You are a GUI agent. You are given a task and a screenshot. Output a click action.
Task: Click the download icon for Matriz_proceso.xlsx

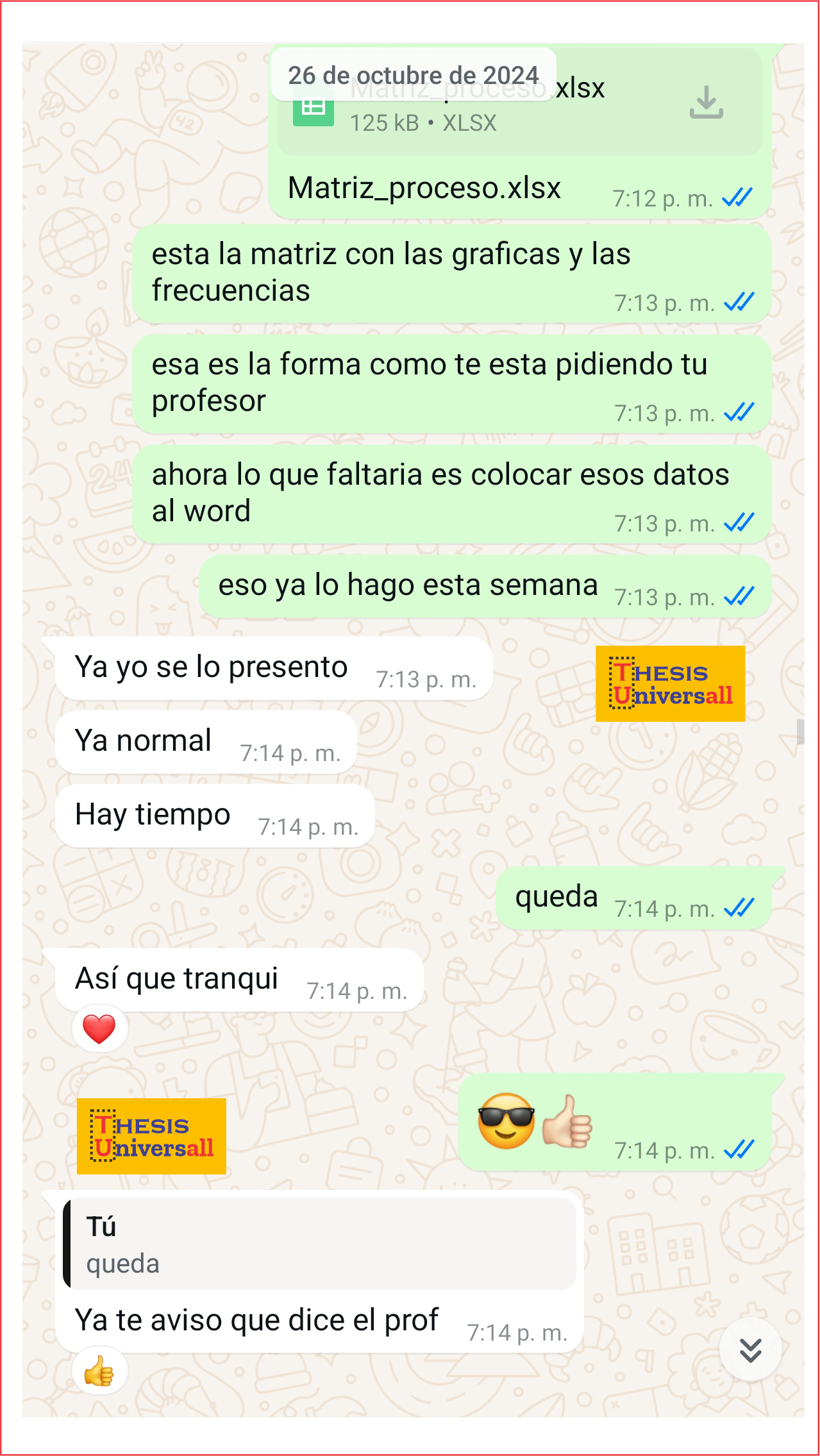706,103
